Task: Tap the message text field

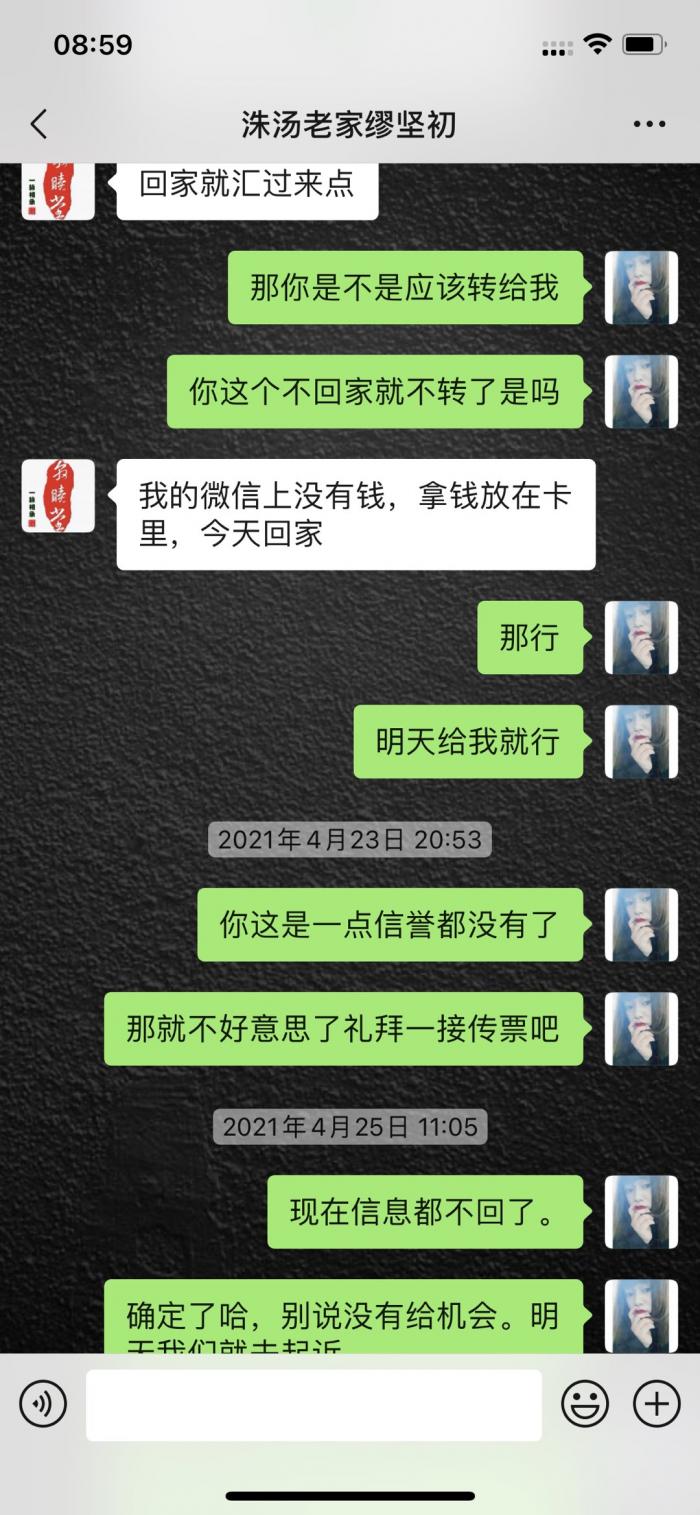Action: 313,1404
